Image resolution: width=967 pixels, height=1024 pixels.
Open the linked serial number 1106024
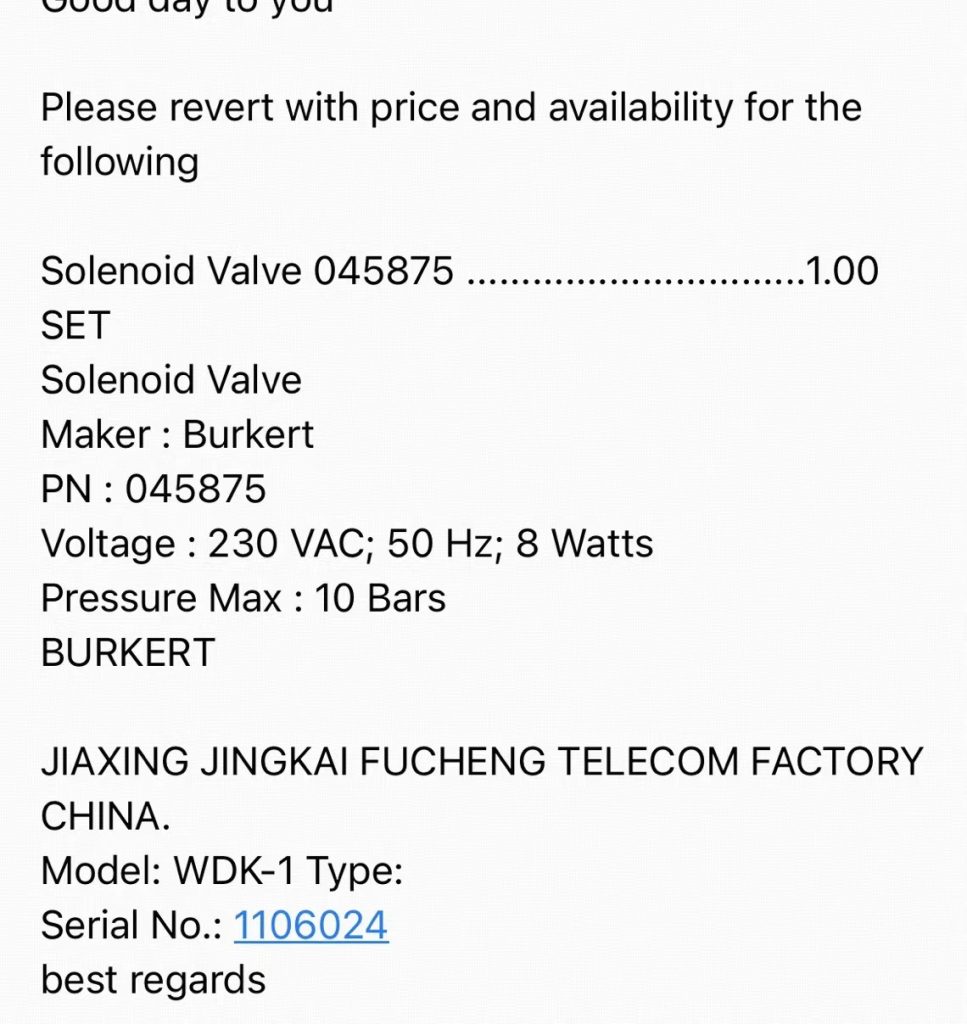(x=310, y=926)
